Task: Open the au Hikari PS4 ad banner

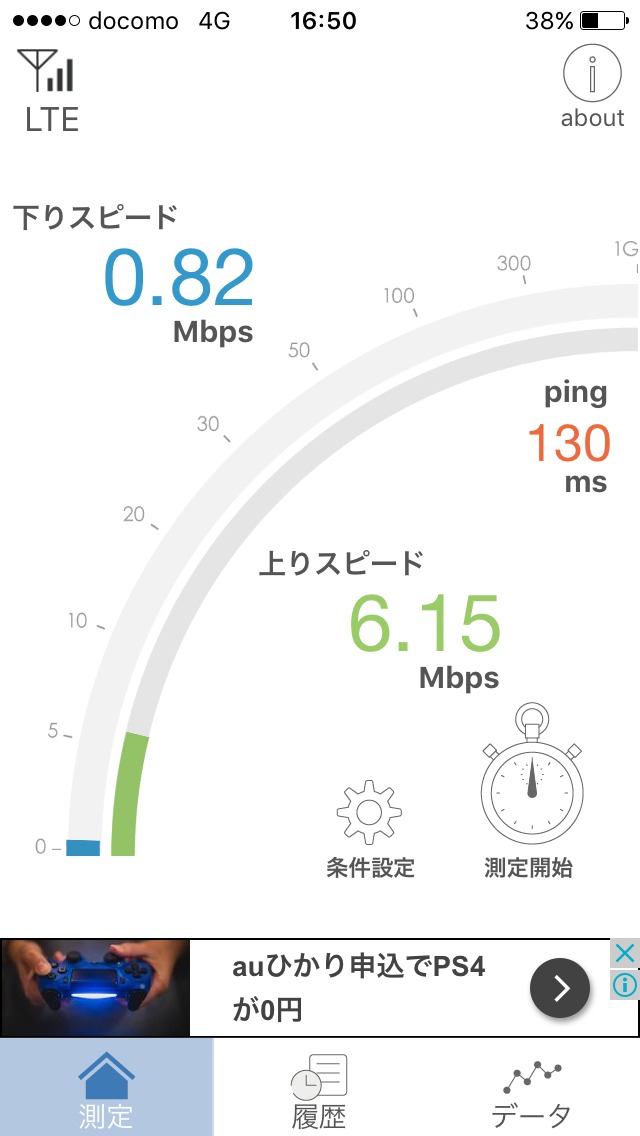Action: pyautogui.click(x=304, y=988)
